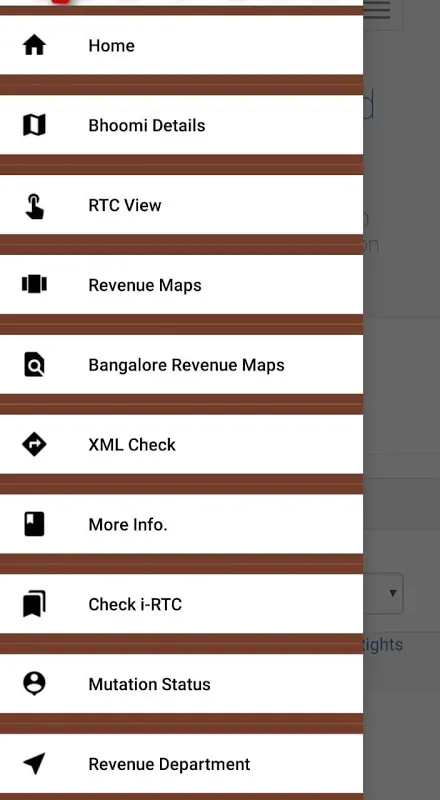Tap the hamburger menu button behind the drawer
Image resolution: width=440 pixels, height=800 pixels.
tap(383, 11)
